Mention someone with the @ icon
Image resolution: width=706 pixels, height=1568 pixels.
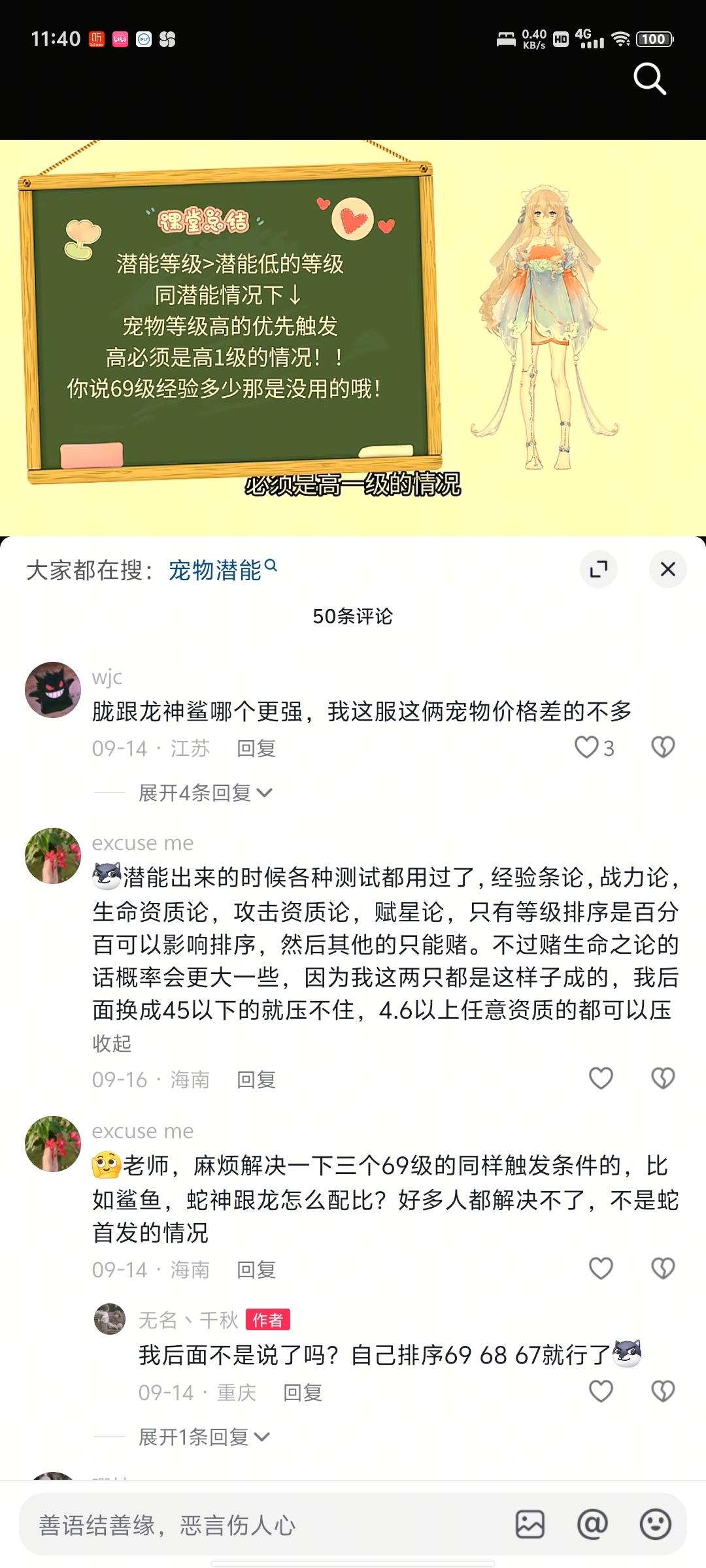(x=592, y=1525)
